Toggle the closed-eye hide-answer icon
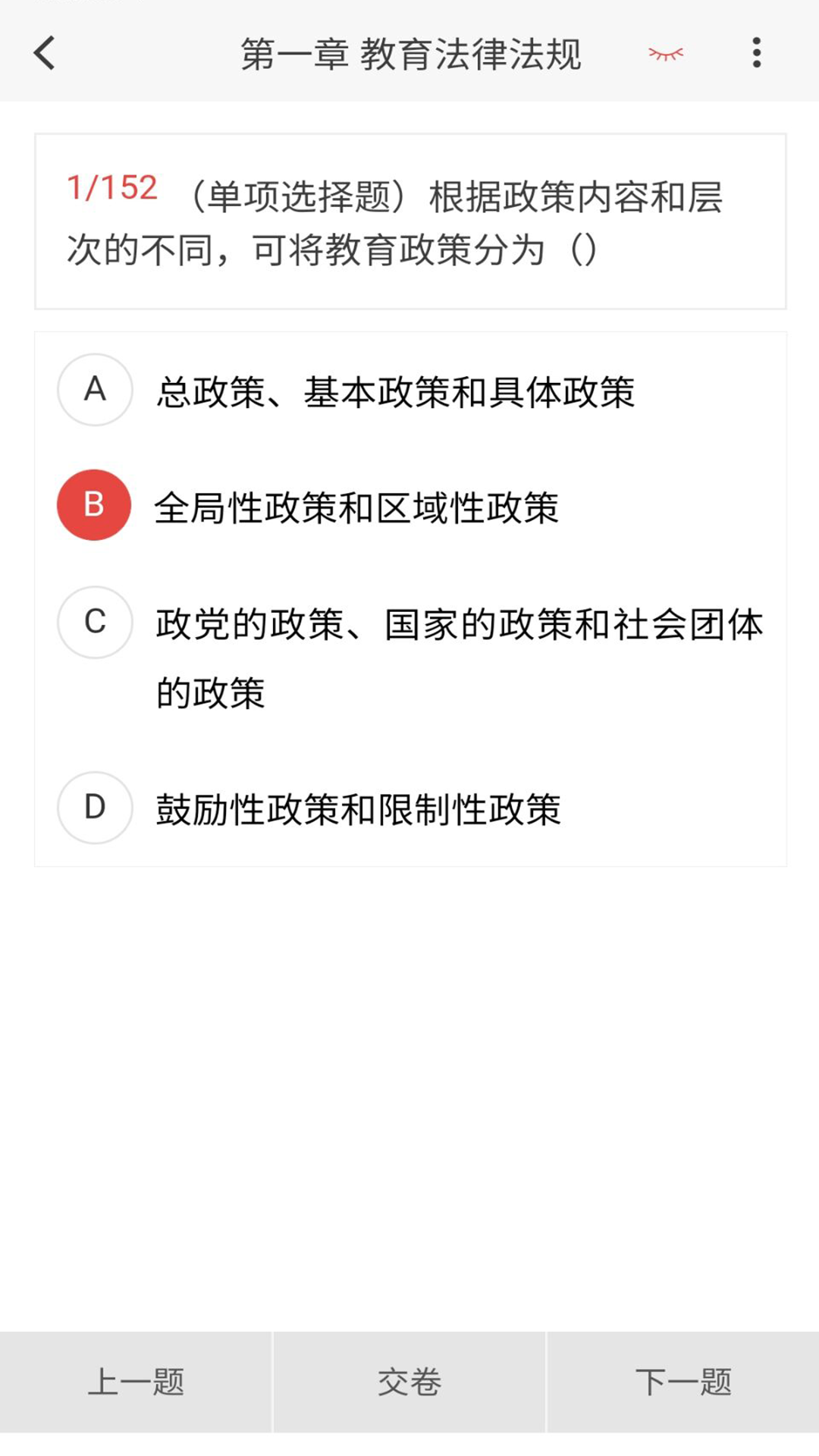Viewport: 819px width, 1456px height. point(665,54)
